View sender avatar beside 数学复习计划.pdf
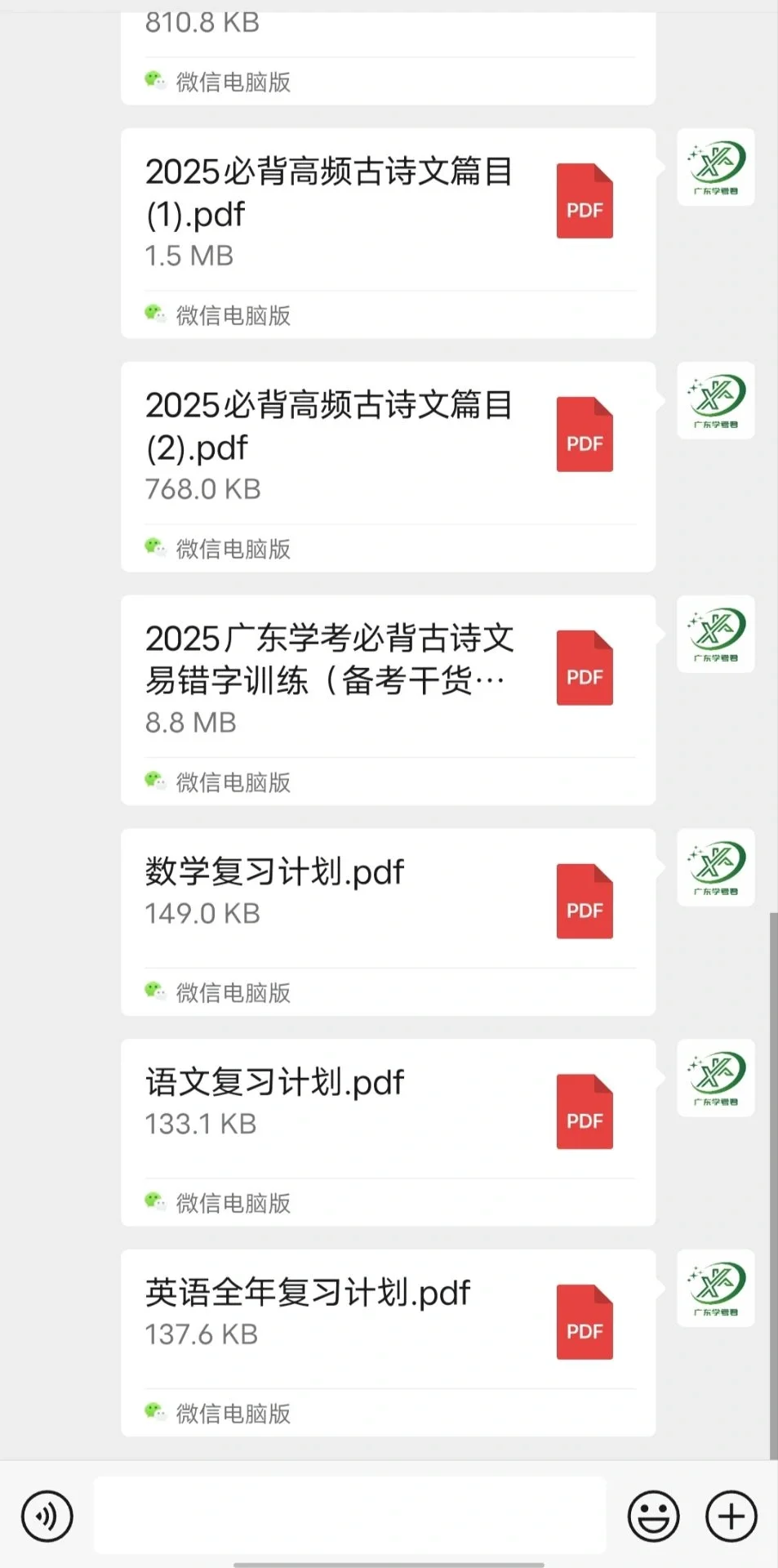This screenshot has width=778, height=1568. tap(716, 867)
